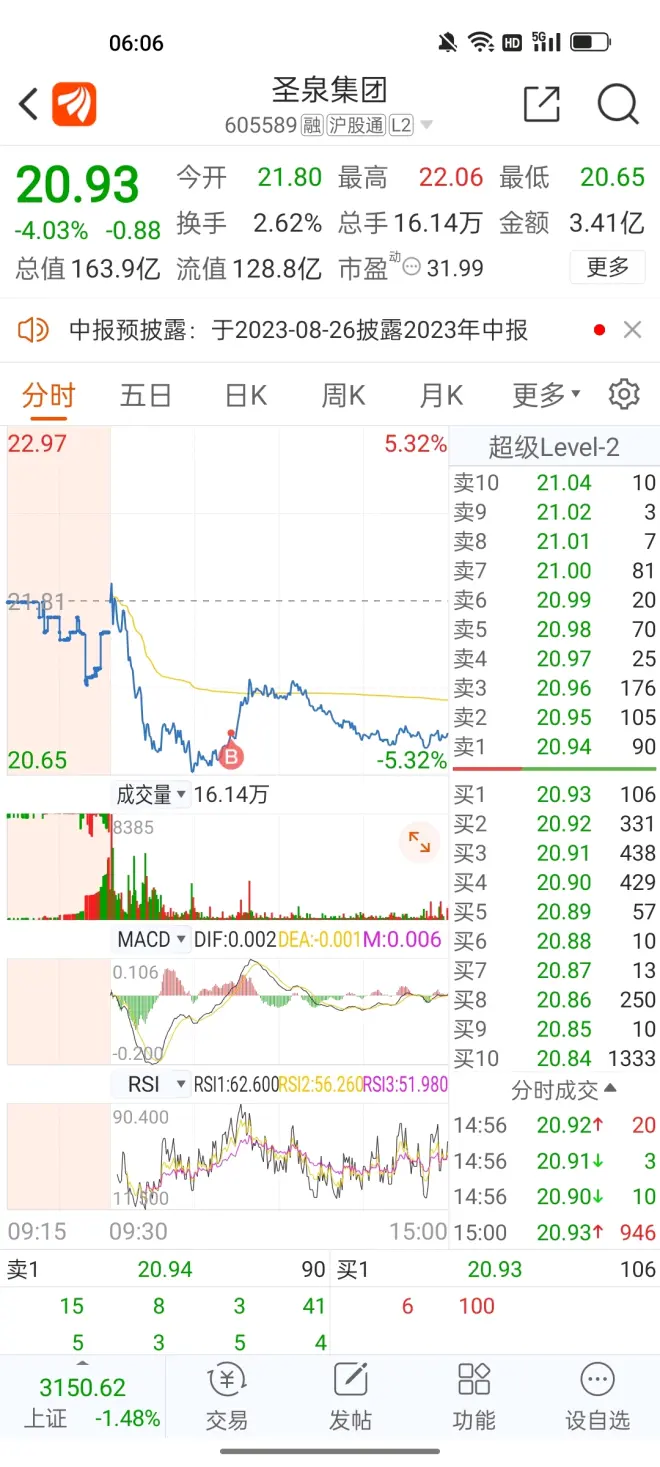Select the 月K chart tab
Image resolution: width=660 pixels, height=1467 pixels.
pos(441,395)
